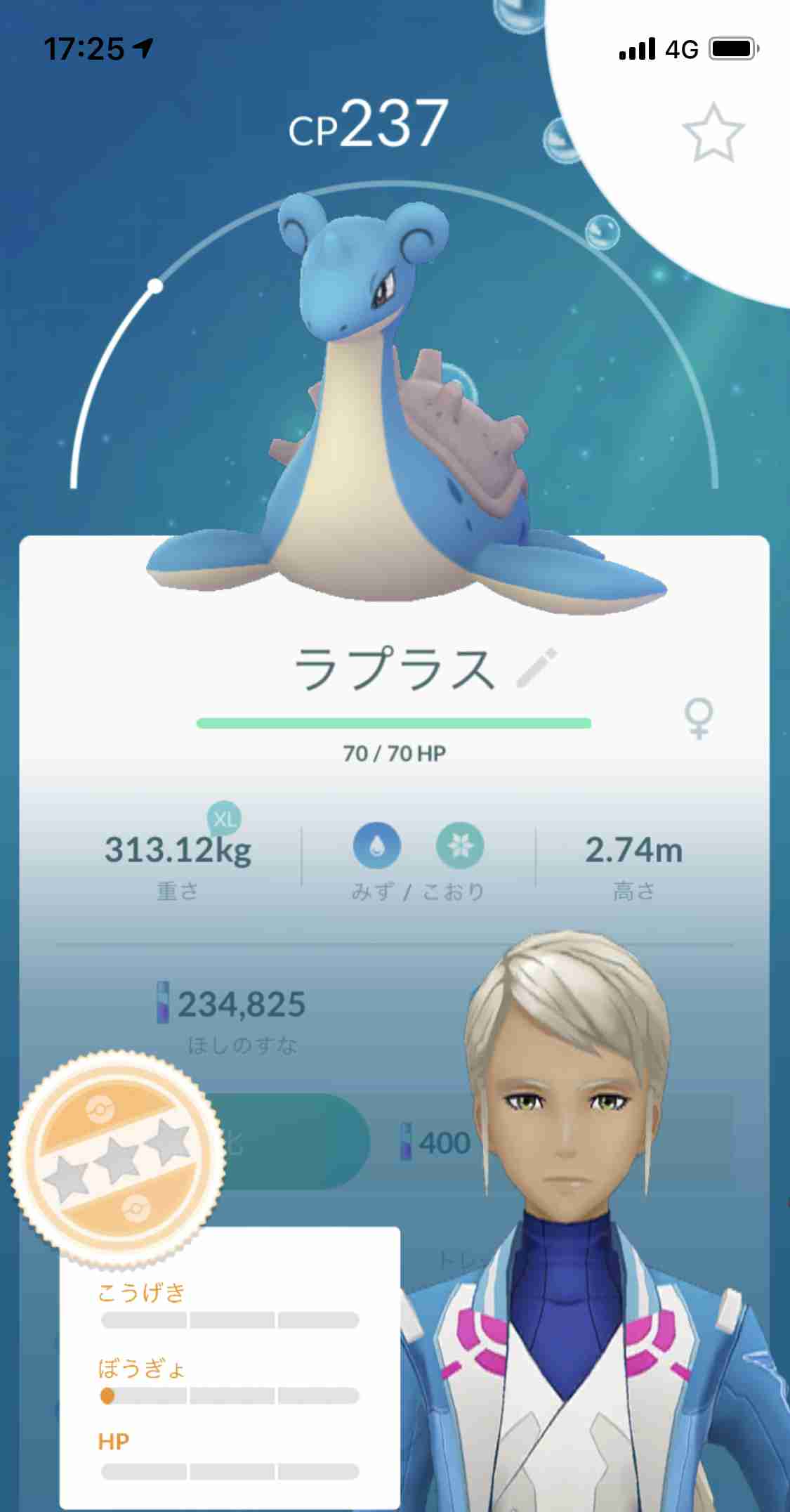Open the three-star appraisal medal stamp
The image size is (790, 1512).
[119, 1159]
